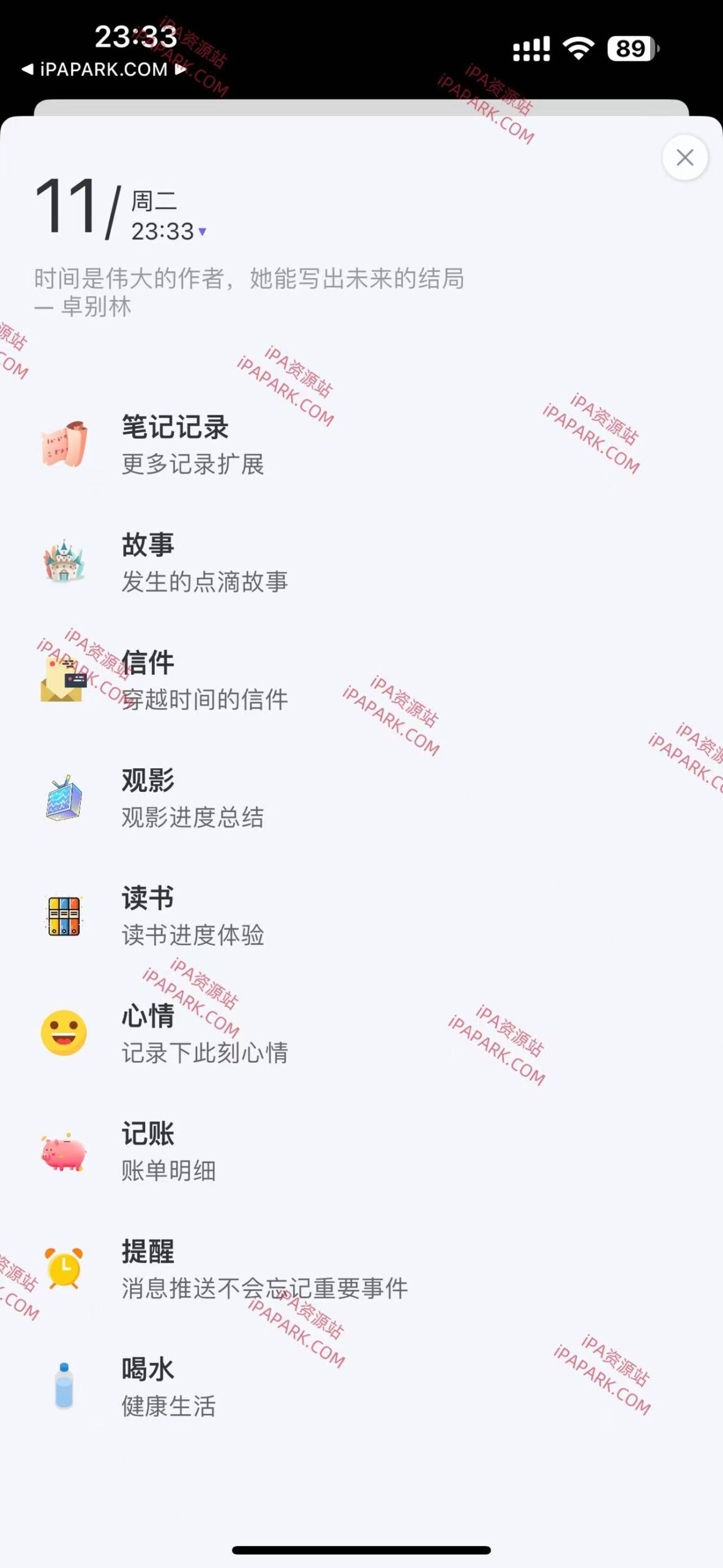723x1568 pixels.
Task: Close the panel with the X button
Action: (x=684, y=158)
